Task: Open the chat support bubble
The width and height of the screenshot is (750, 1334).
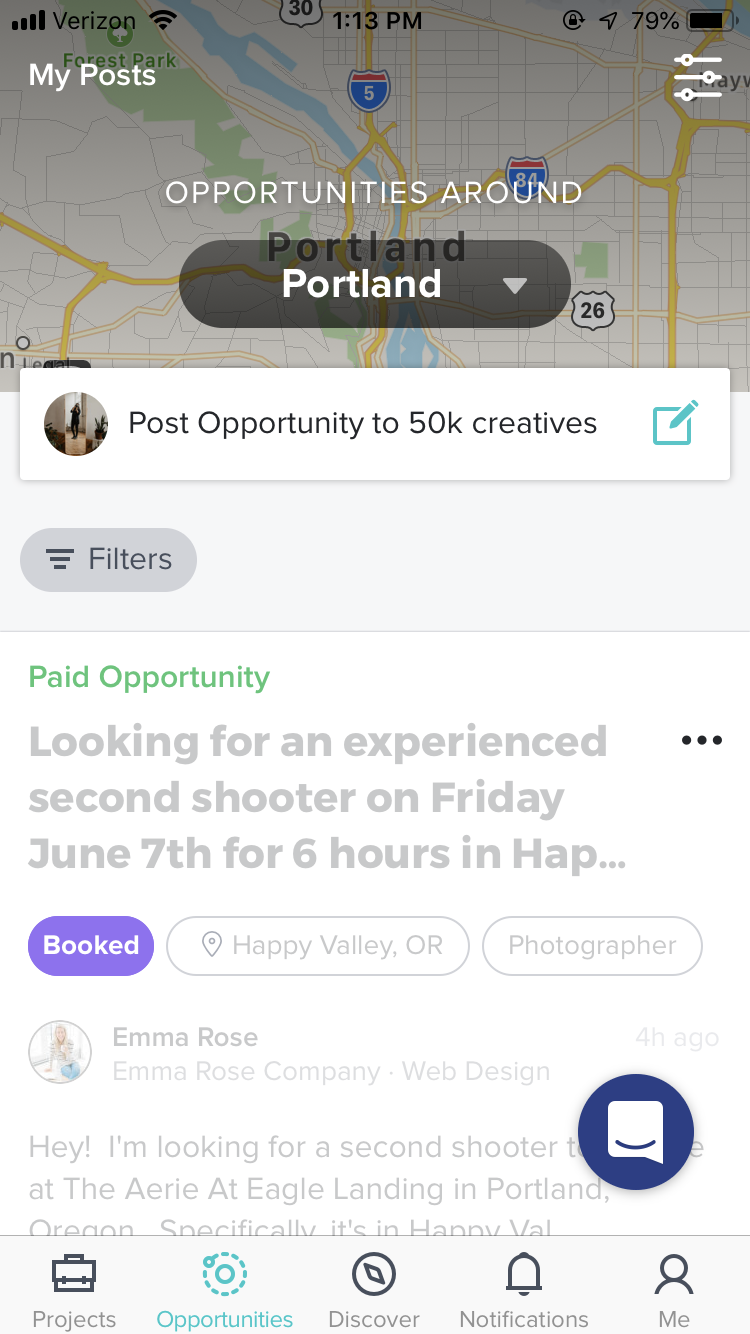Action: tap(635, 1131)
